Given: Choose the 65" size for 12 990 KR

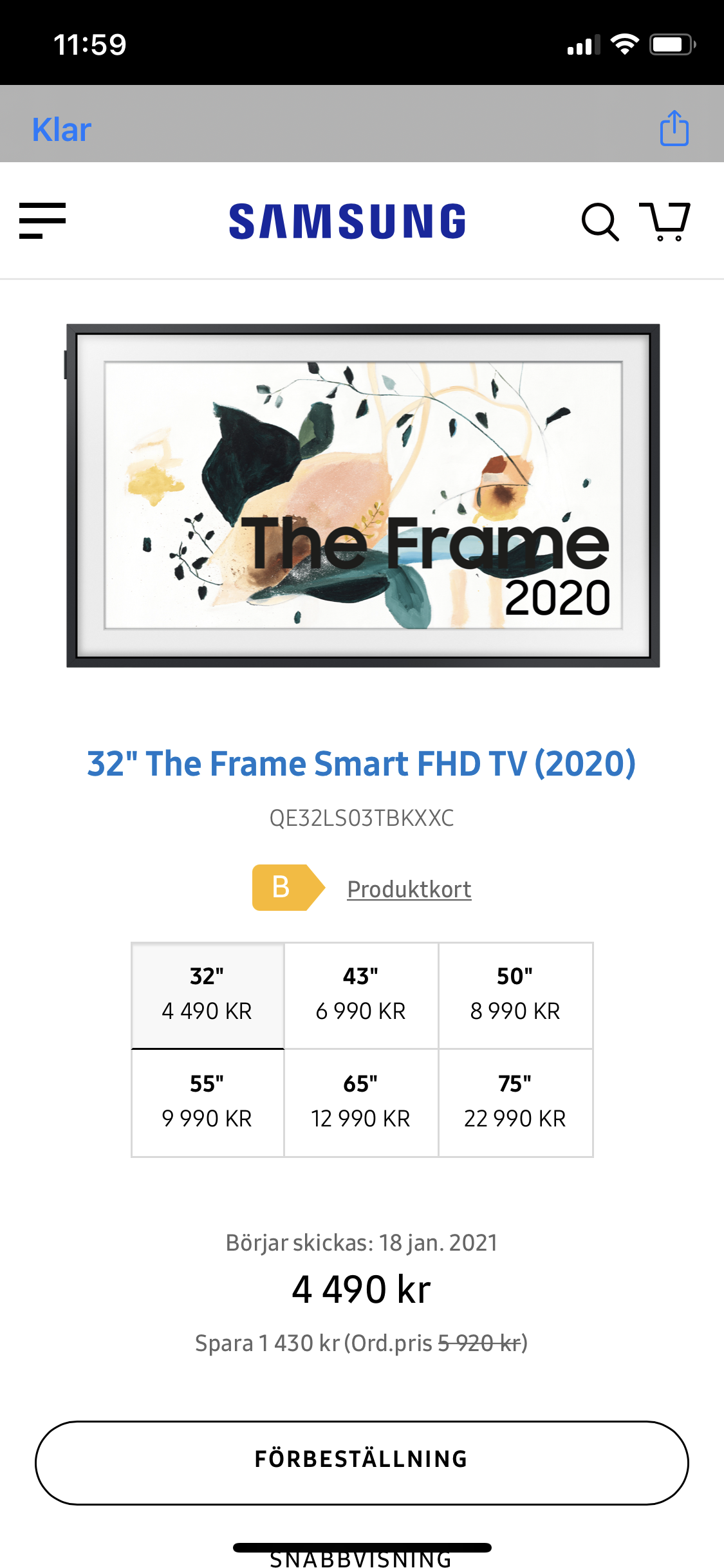Looking at the screenshot, I should pyautogui.click(x=361, y=1102).
